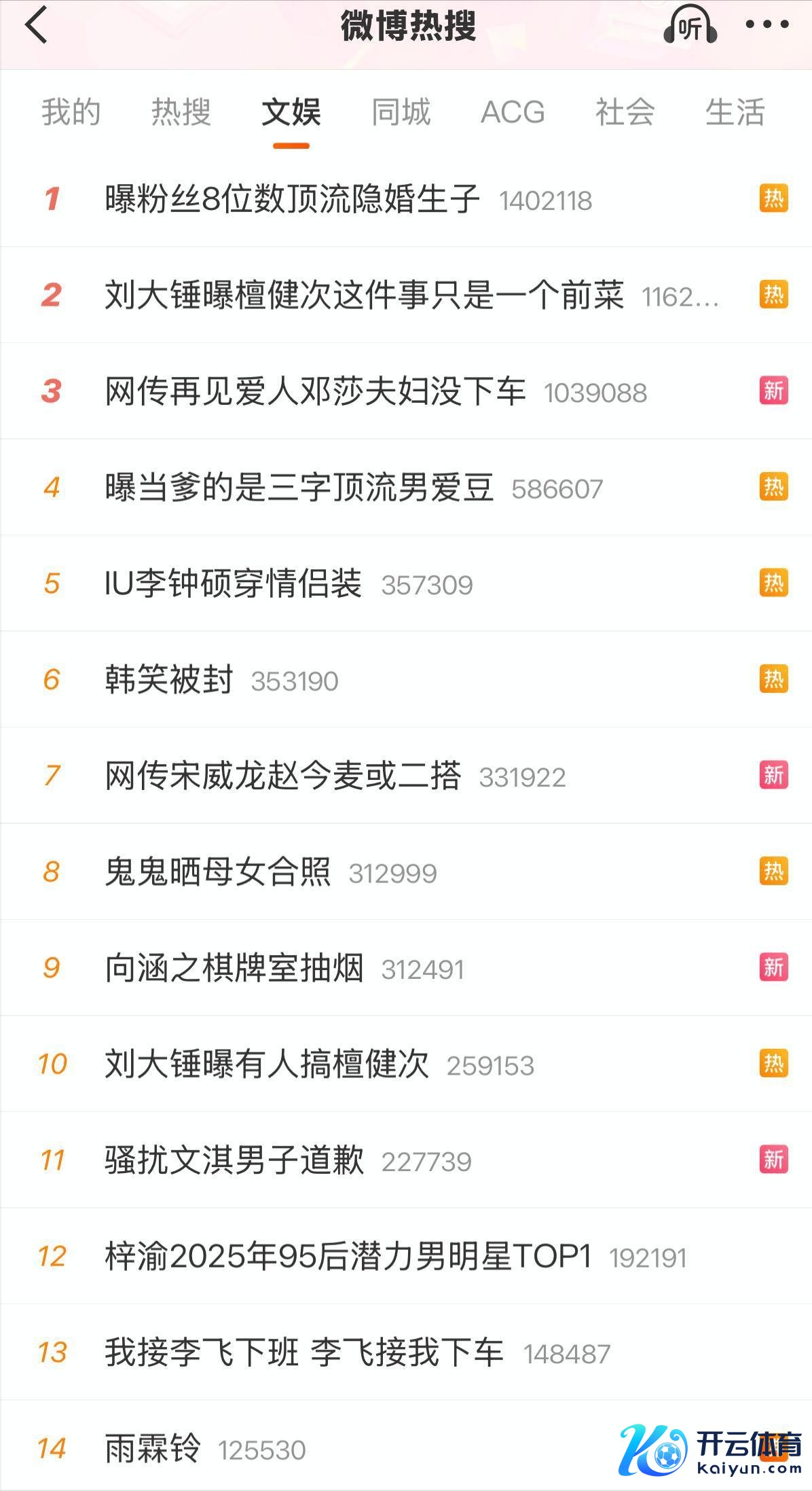The height and width of the screenshot is (1491, 812).
Task: Open topic 网传宋威龙赵今麦或二搭
Action: coord(283,776)
